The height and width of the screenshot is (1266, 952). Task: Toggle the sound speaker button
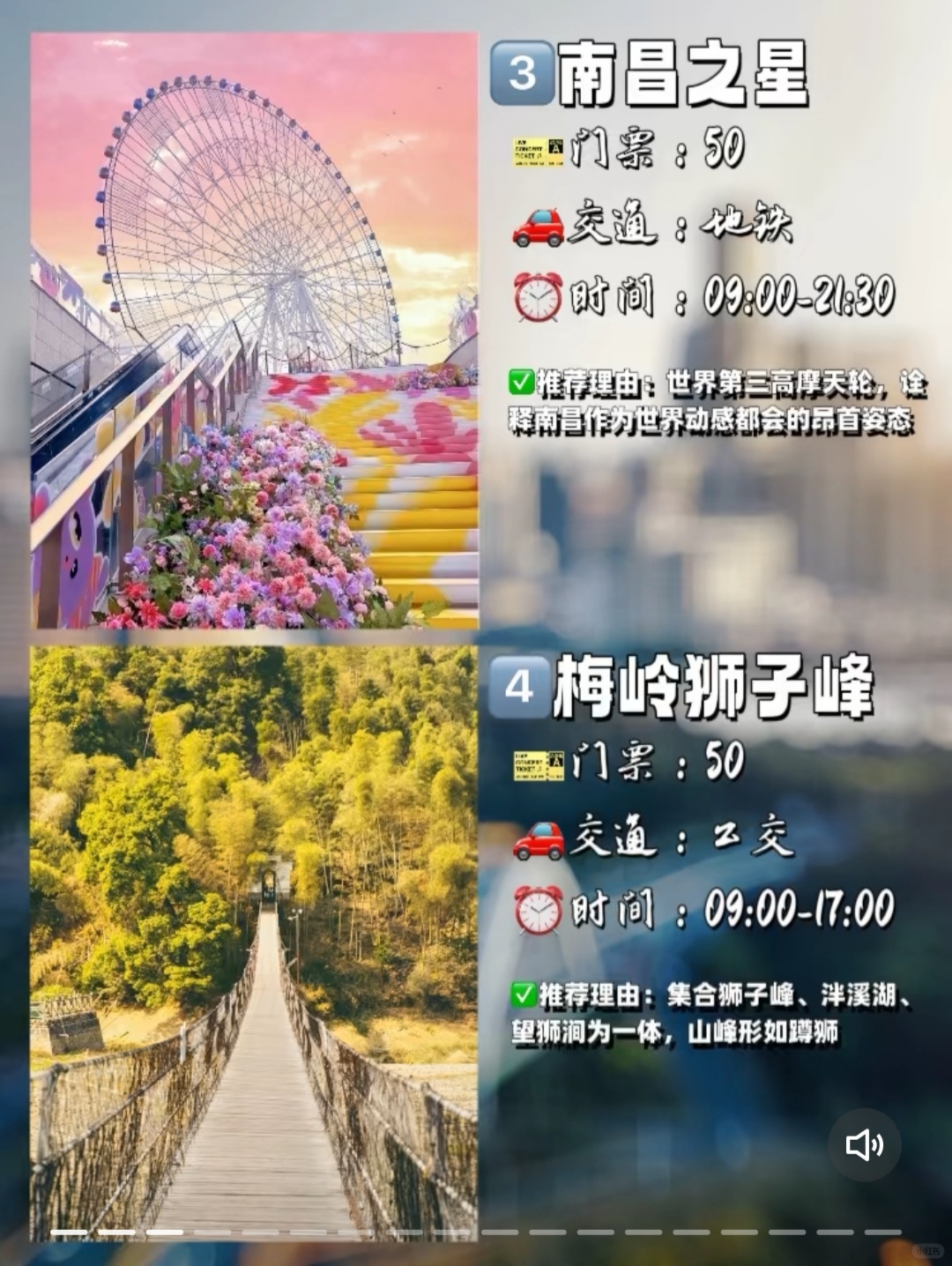point(864,1145)
